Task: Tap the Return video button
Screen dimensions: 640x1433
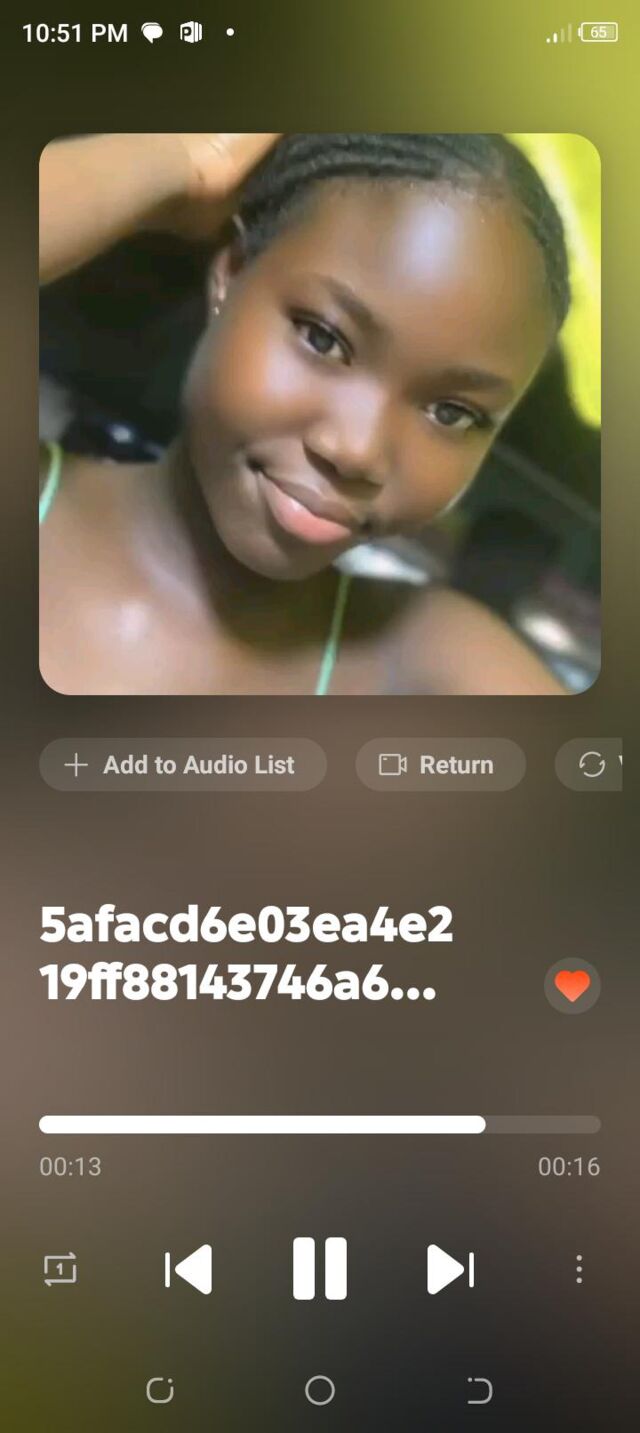Action: click(440, 765)
